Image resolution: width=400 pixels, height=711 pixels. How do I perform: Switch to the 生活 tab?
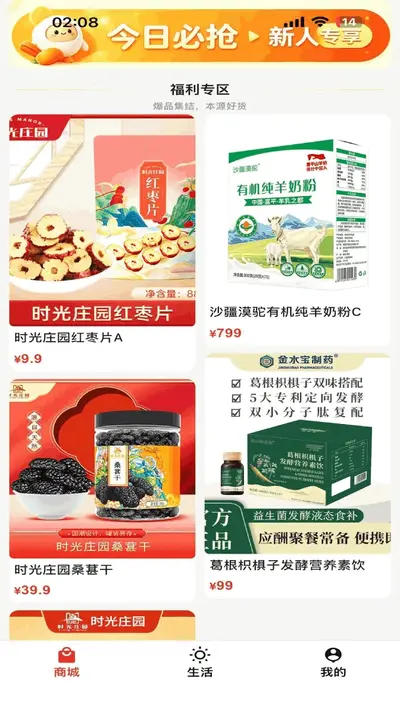(200, 663)
